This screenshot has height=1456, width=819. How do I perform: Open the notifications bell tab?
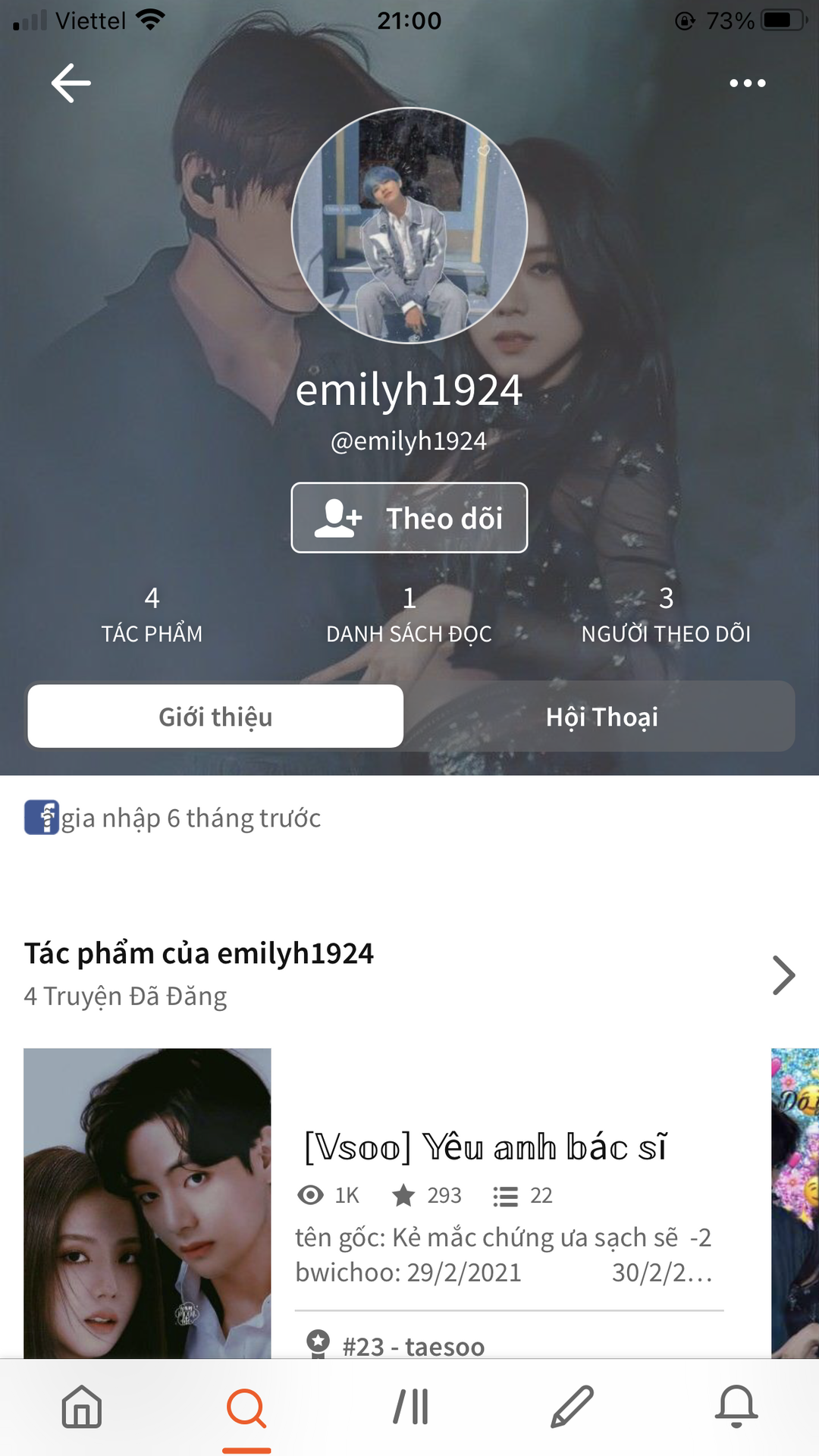click(x=736, y=1407)
